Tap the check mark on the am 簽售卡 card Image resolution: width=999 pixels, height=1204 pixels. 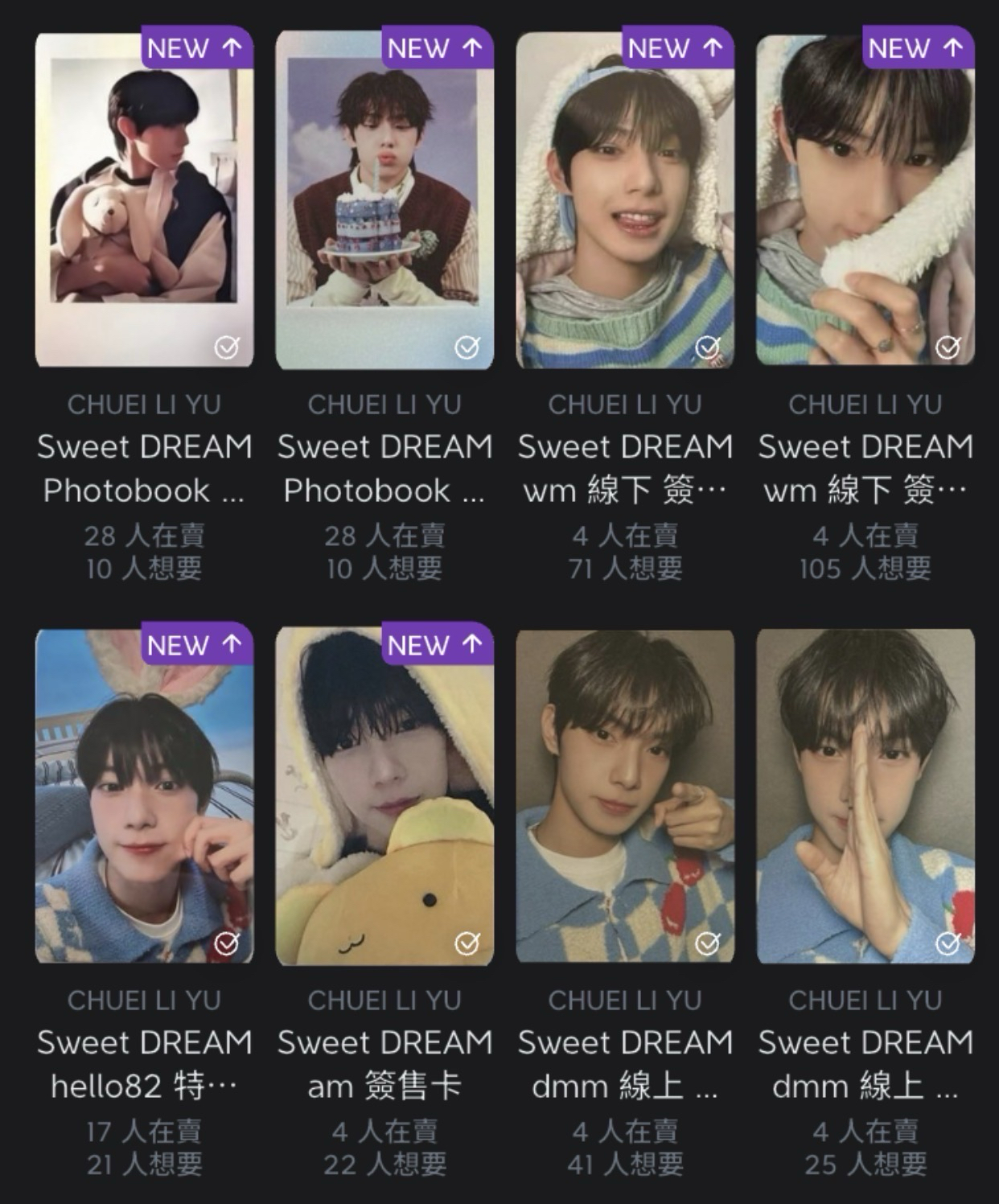coord(467,943)
